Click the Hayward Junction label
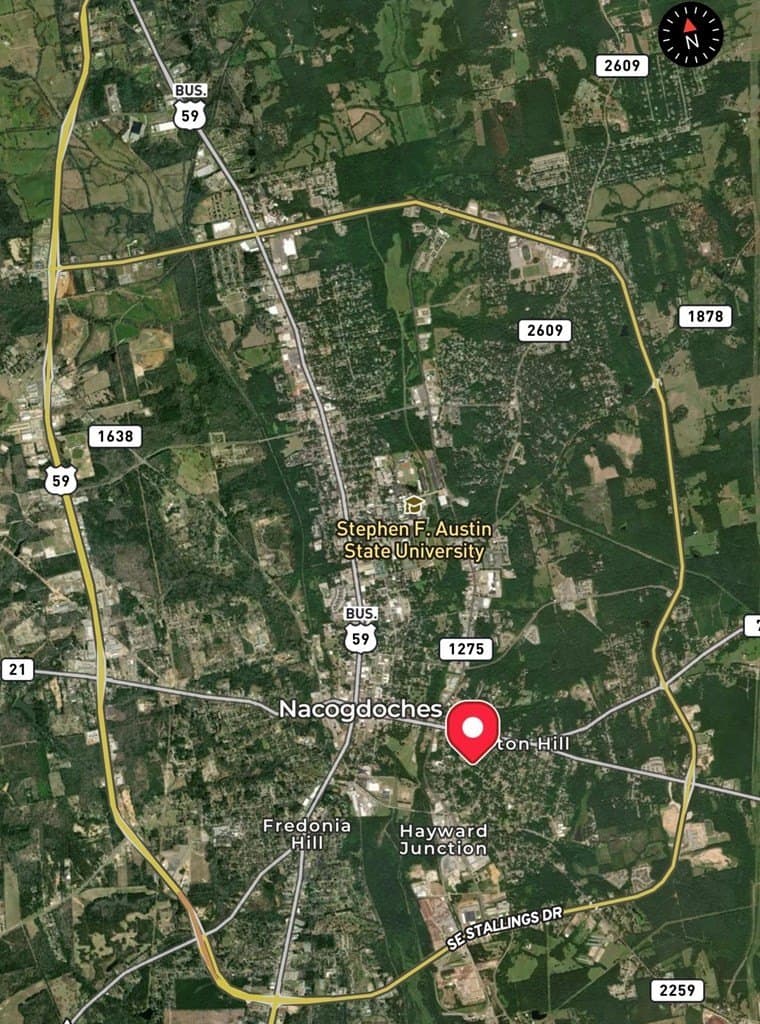This screenshot has height=1024, width=760. pos(443,838)
